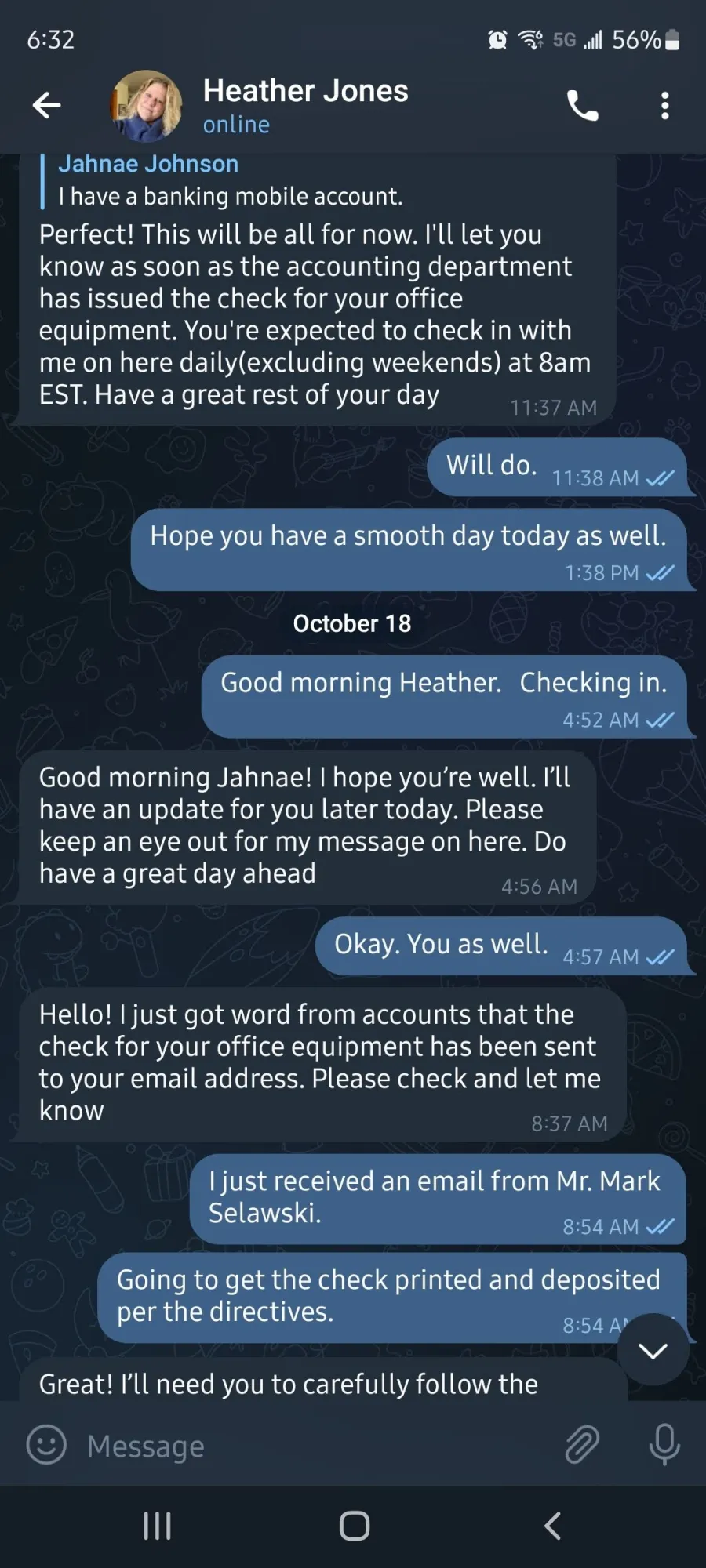Image resolution: width=706 pixels, height=1568 pixels.
Task: Focus the Message text field
Action: (x=314, y=1445)
